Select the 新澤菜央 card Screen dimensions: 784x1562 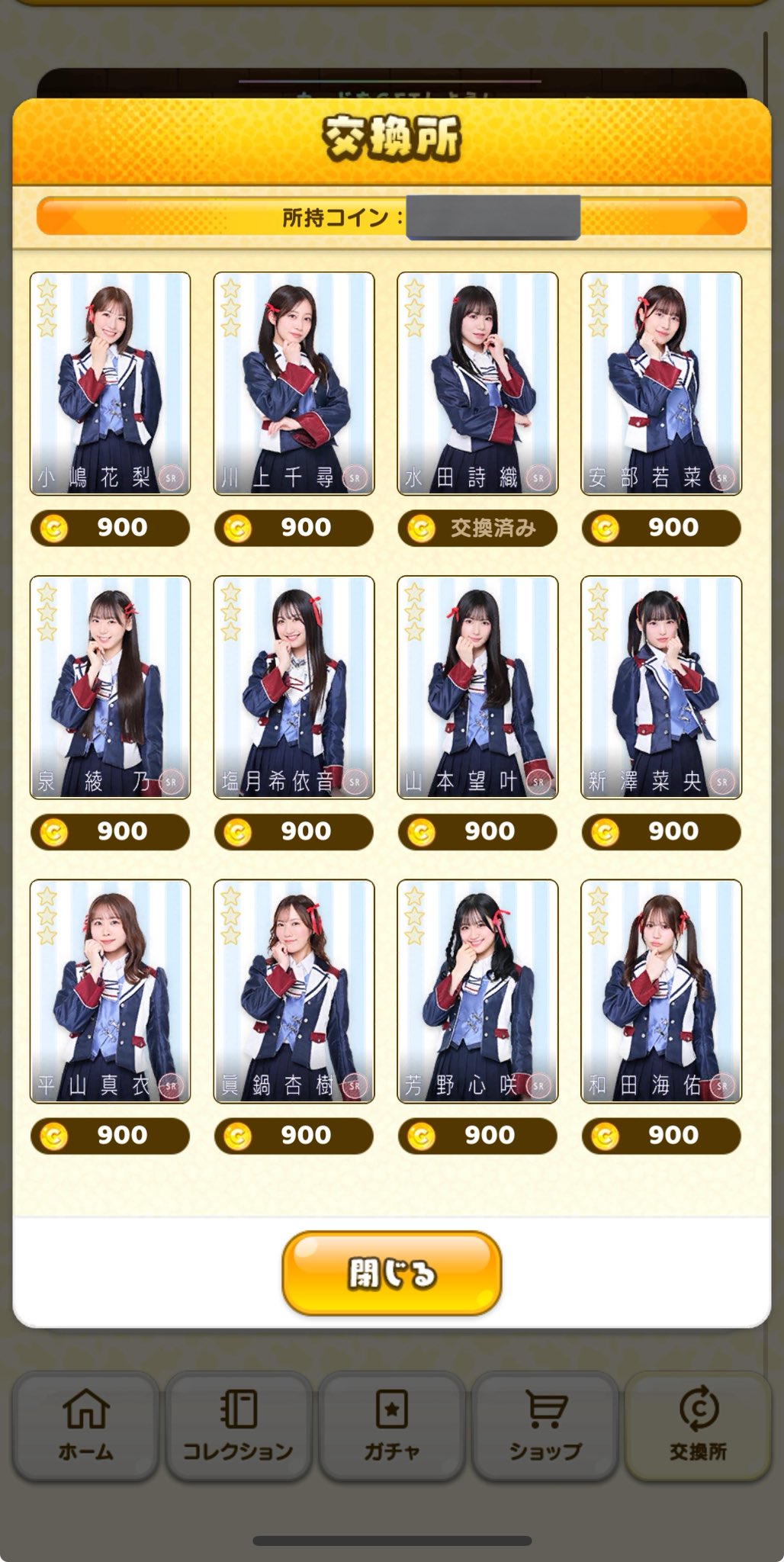coord(661,687)
